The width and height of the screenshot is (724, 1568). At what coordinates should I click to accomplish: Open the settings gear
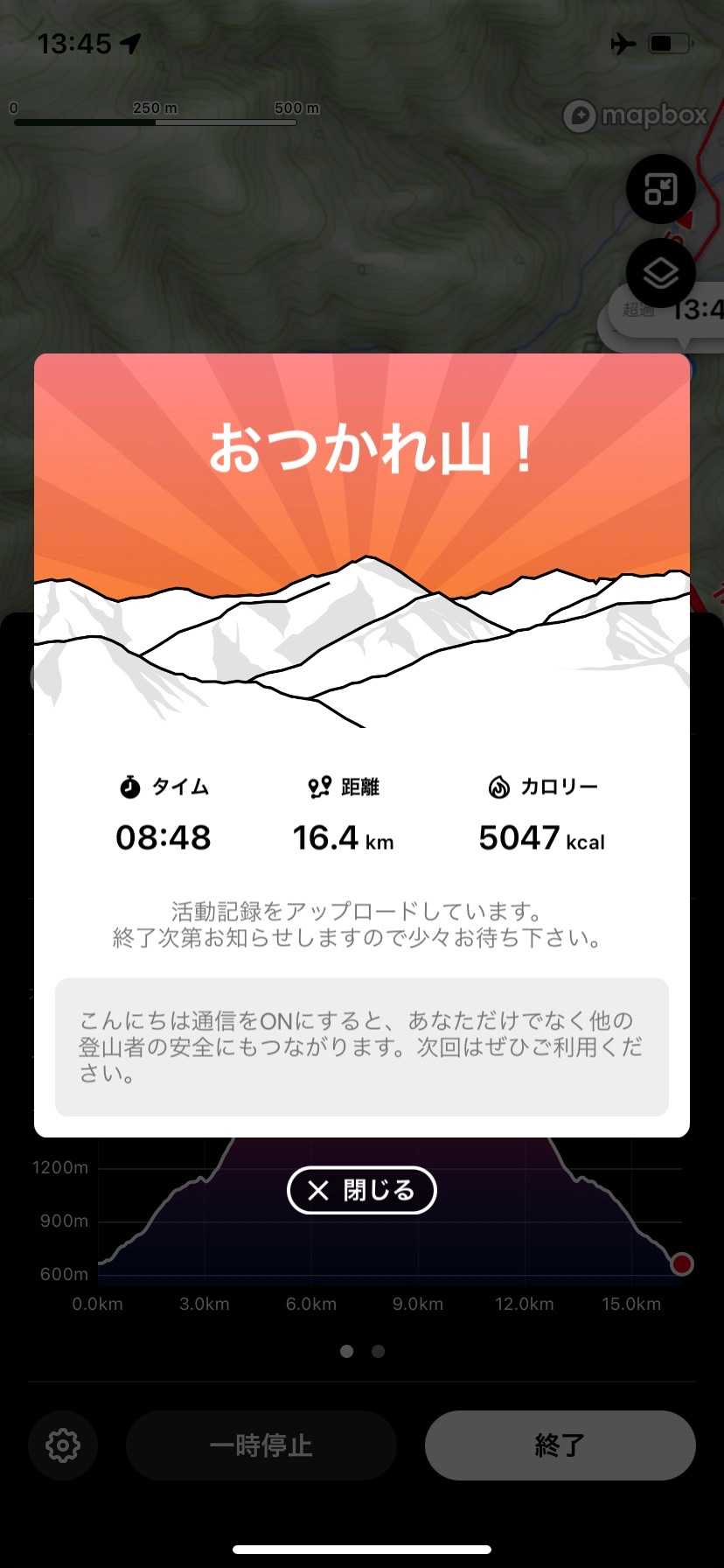63,1445
